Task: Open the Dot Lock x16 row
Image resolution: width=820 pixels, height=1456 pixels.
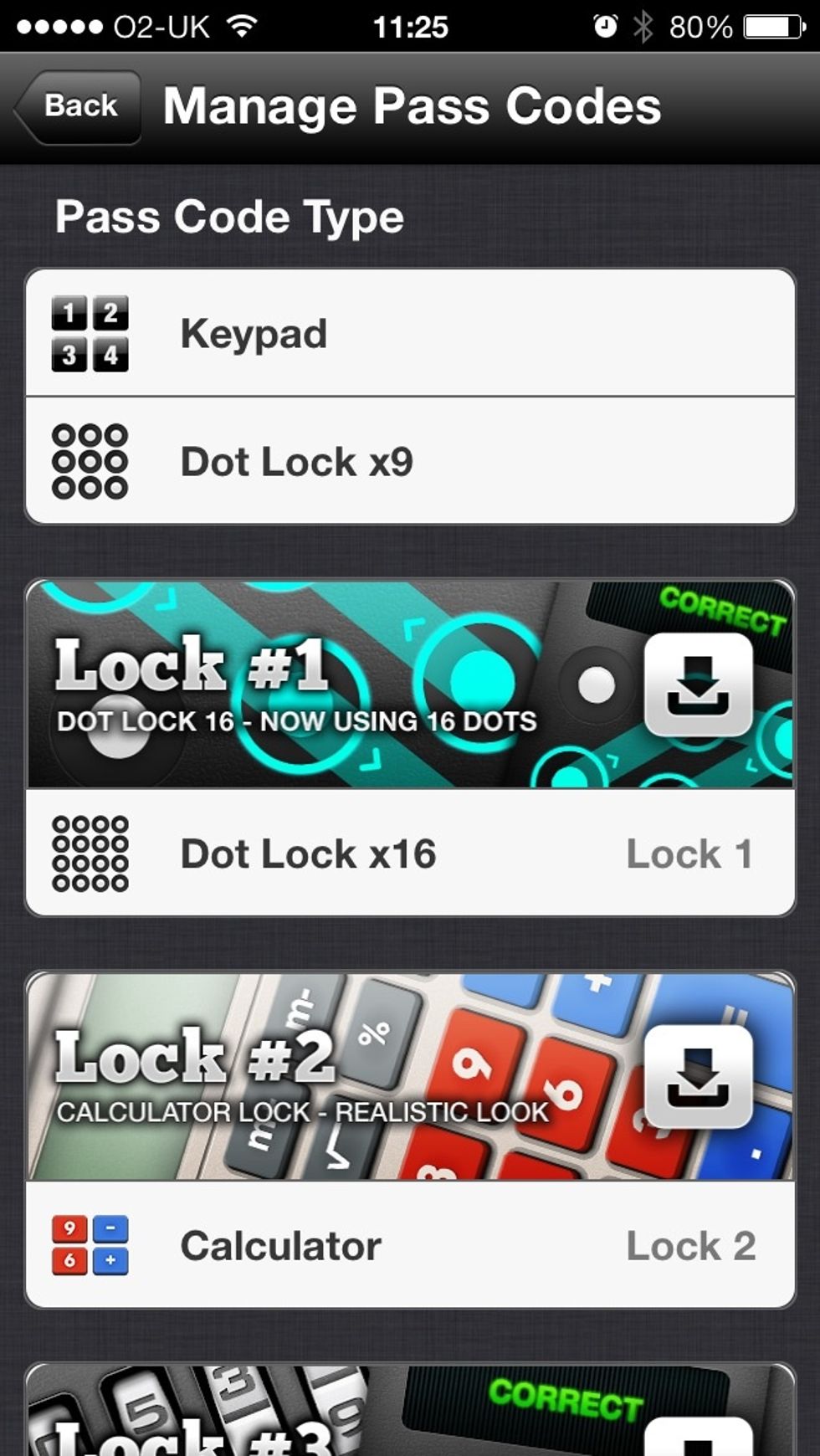Action: (x=410, y=853)
